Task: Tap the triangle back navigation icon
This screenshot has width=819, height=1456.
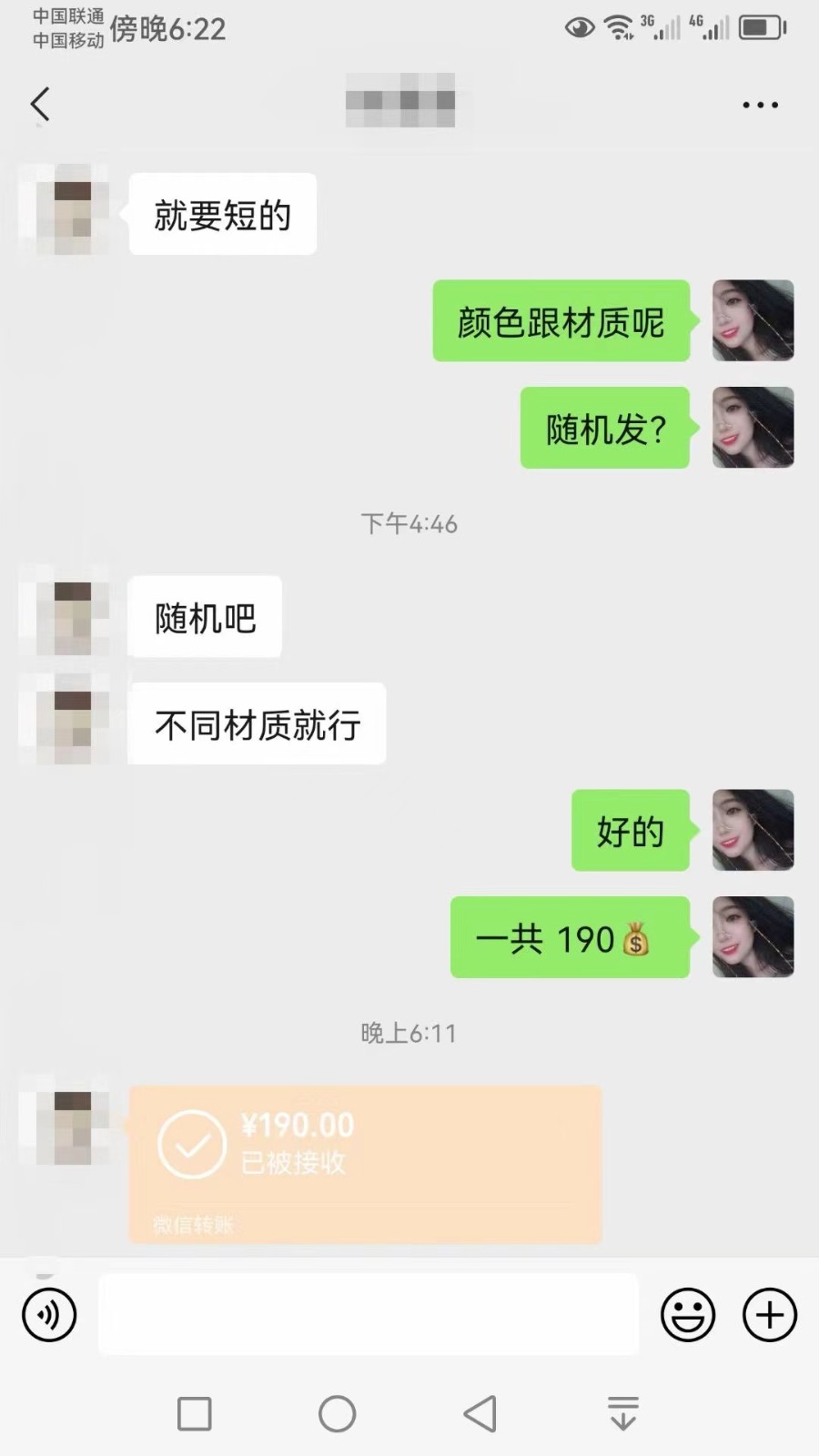Action: tap(477, 1414)
